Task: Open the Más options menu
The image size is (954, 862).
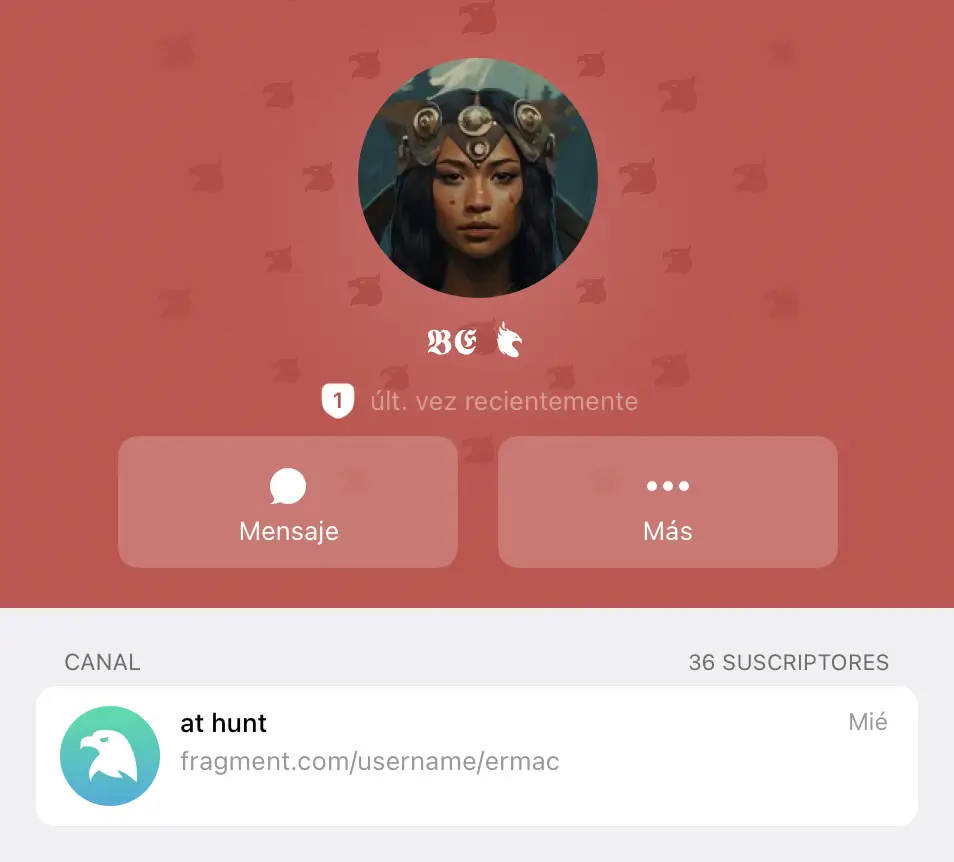Action: (667, 502)
